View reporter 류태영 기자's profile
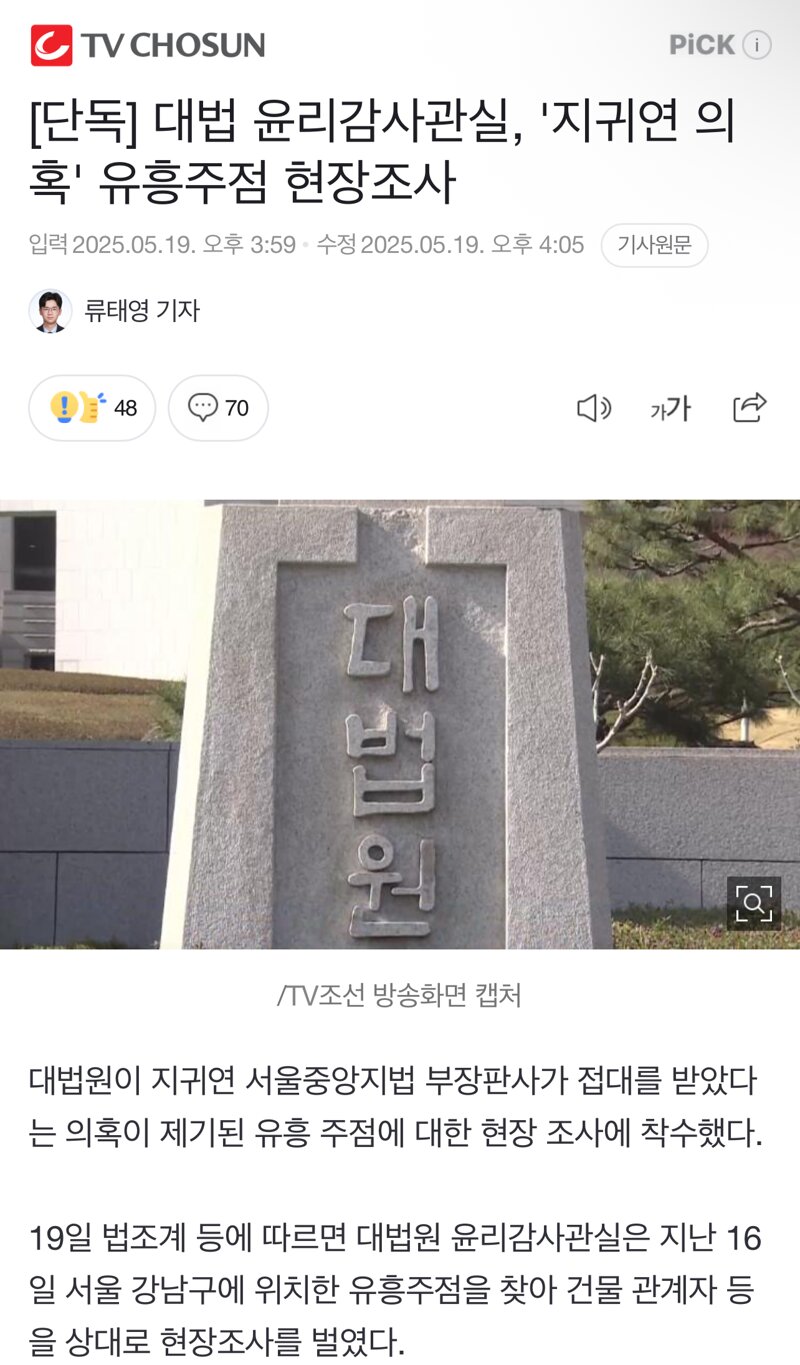The height and width of the screenshot is (1365, 800). (115, 311)
